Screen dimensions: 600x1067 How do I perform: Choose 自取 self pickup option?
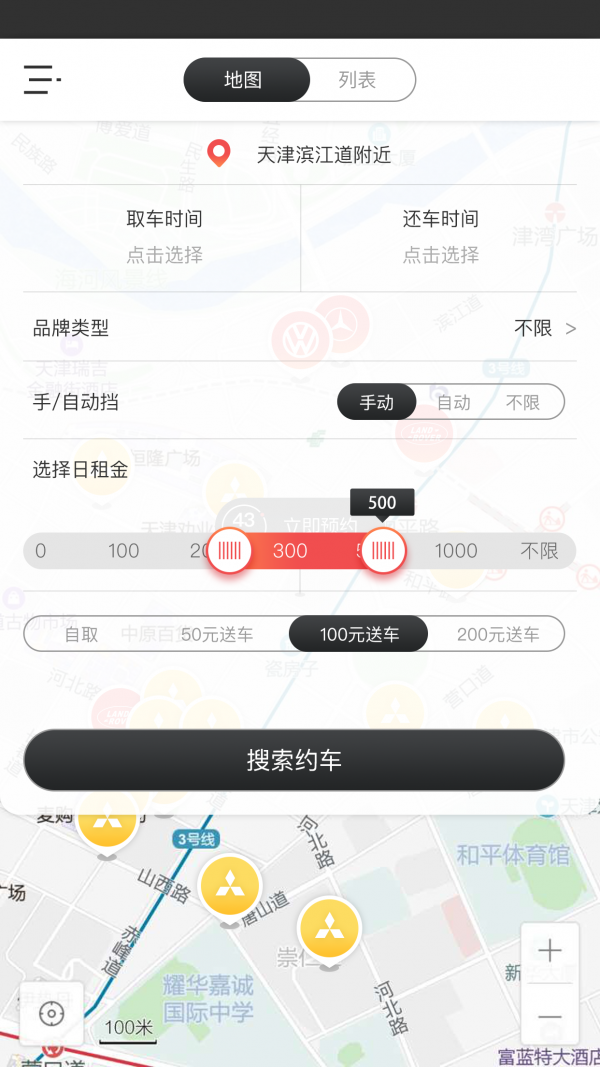point(82,634)
